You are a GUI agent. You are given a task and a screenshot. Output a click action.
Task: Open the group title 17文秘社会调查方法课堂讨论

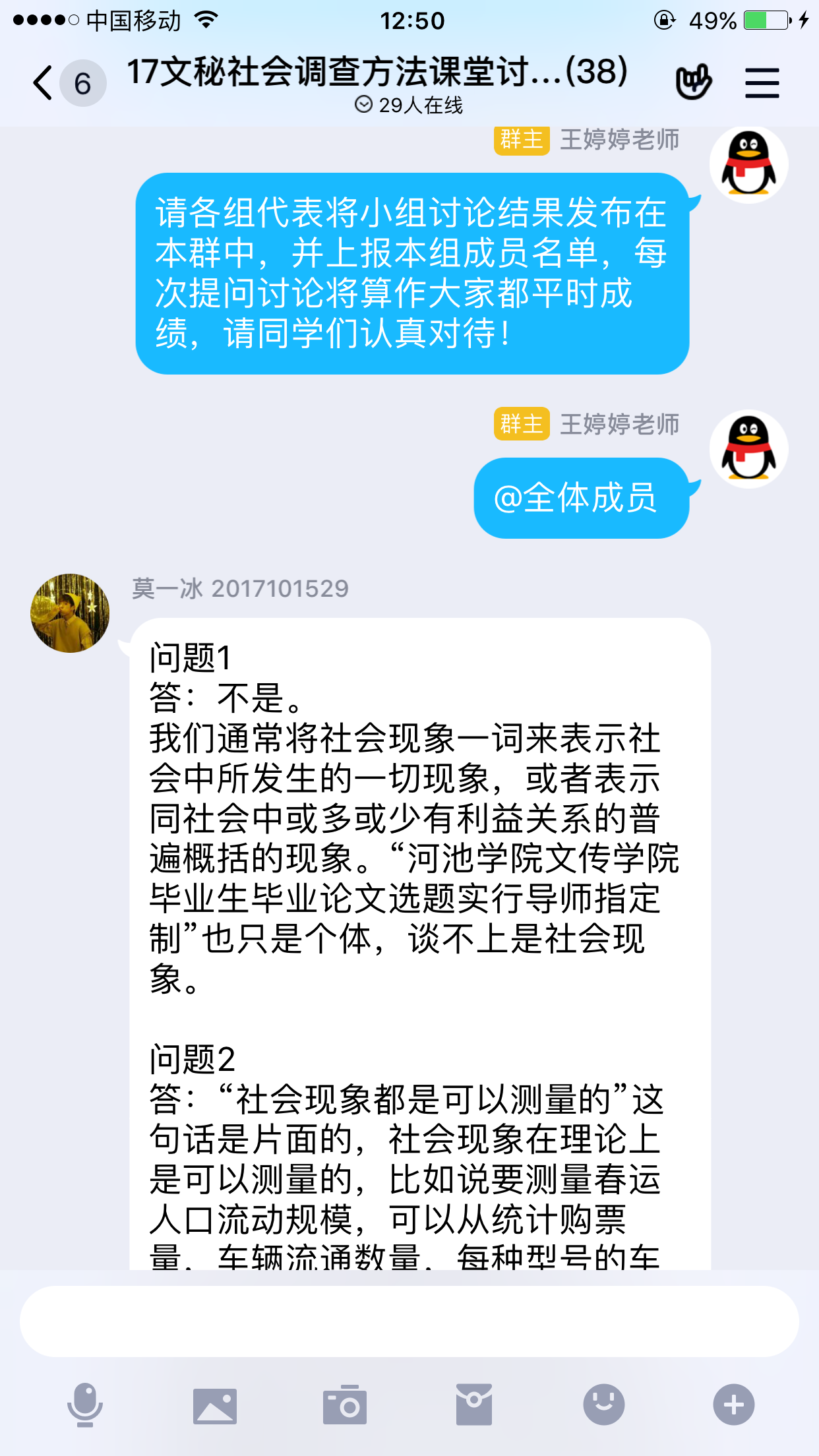click(377, 72)
